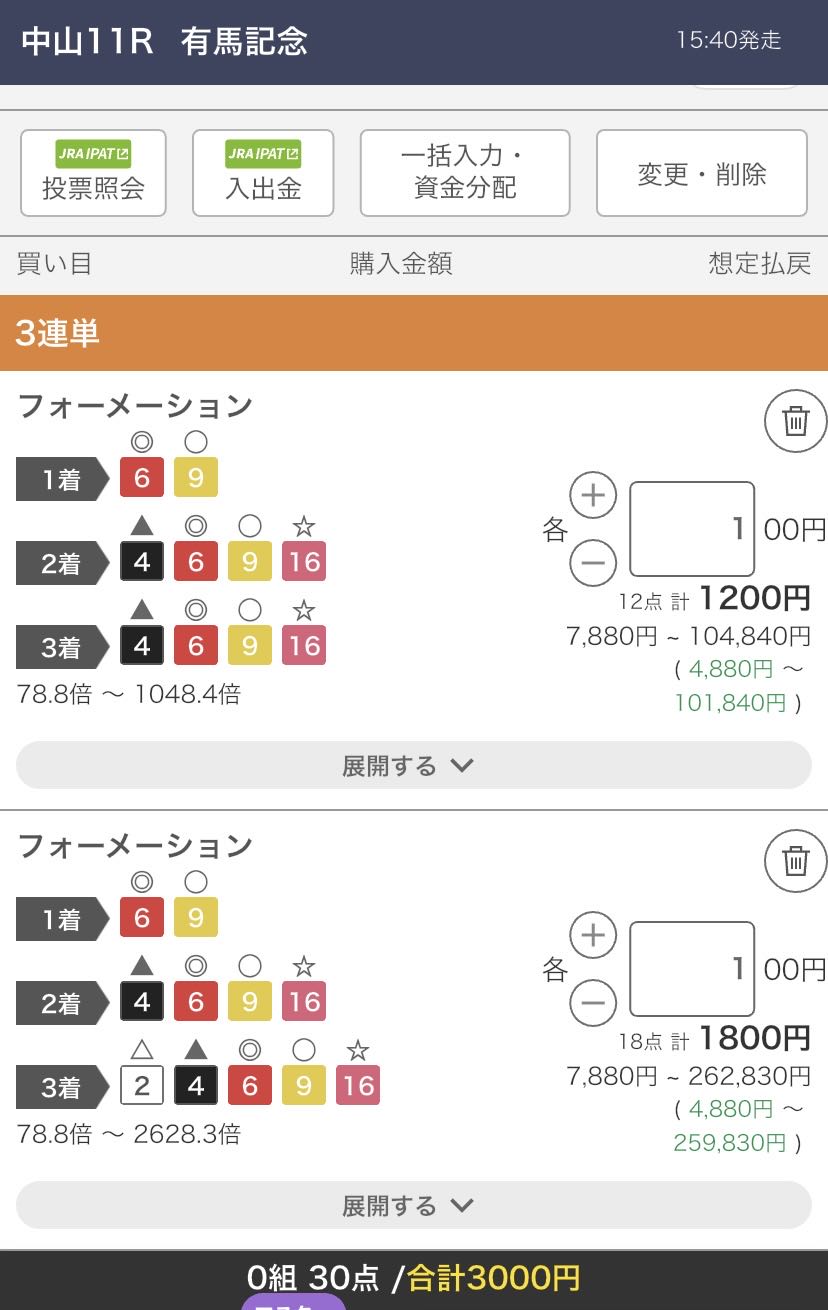
Task: Increase amount for the 1800円 formation bet
Action: (x=593, y=935)
